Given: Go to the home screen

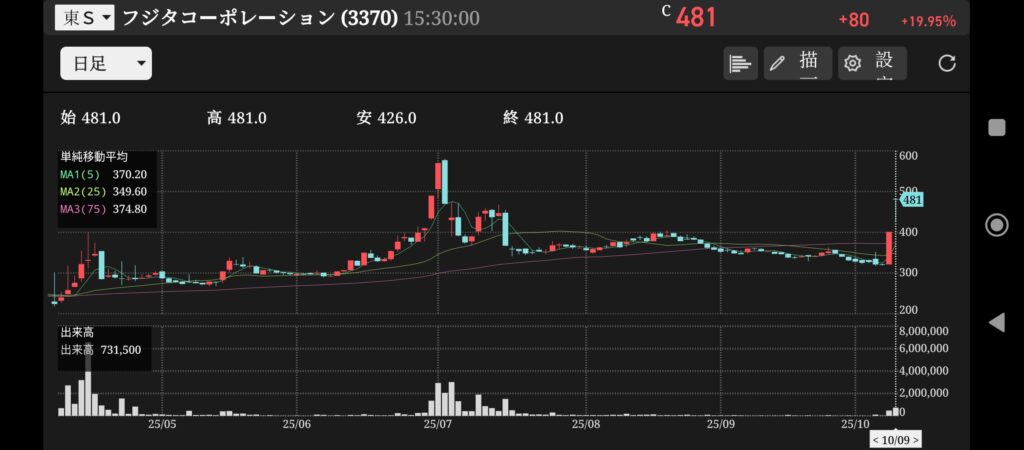Looking at the screenshot, I should tap(996, 224).
